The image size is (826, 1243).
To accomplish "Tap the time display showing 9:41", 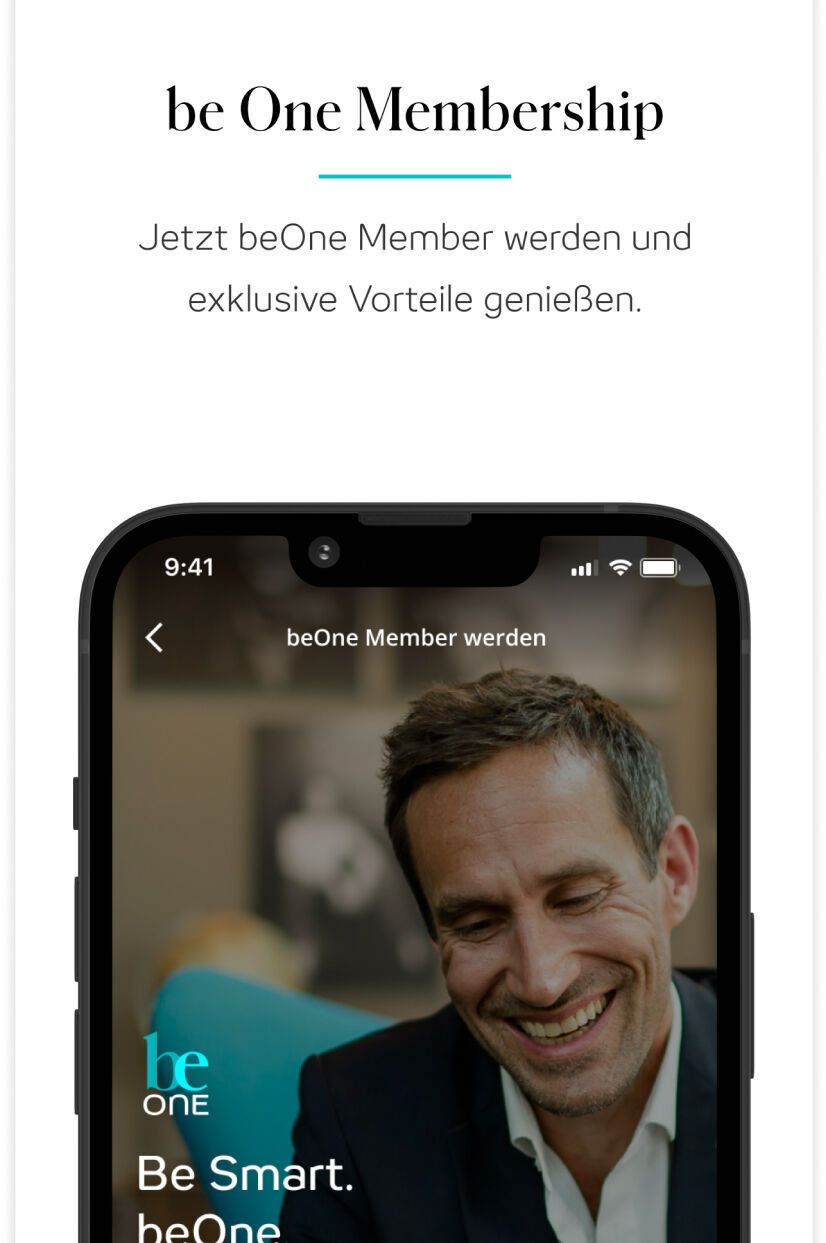I will (188, 565).
